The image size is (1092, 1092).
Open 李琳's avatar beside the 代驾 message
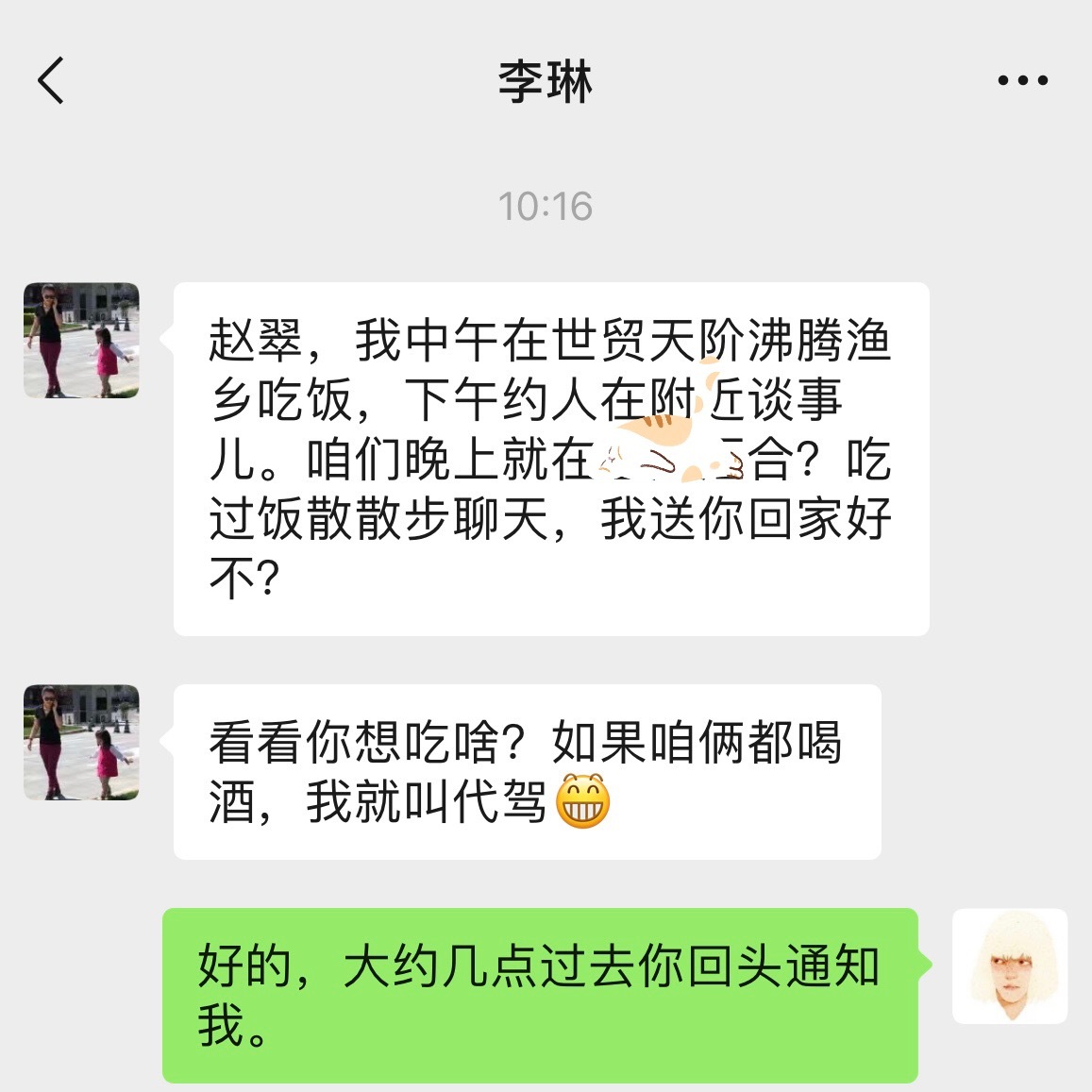[81, 743]
